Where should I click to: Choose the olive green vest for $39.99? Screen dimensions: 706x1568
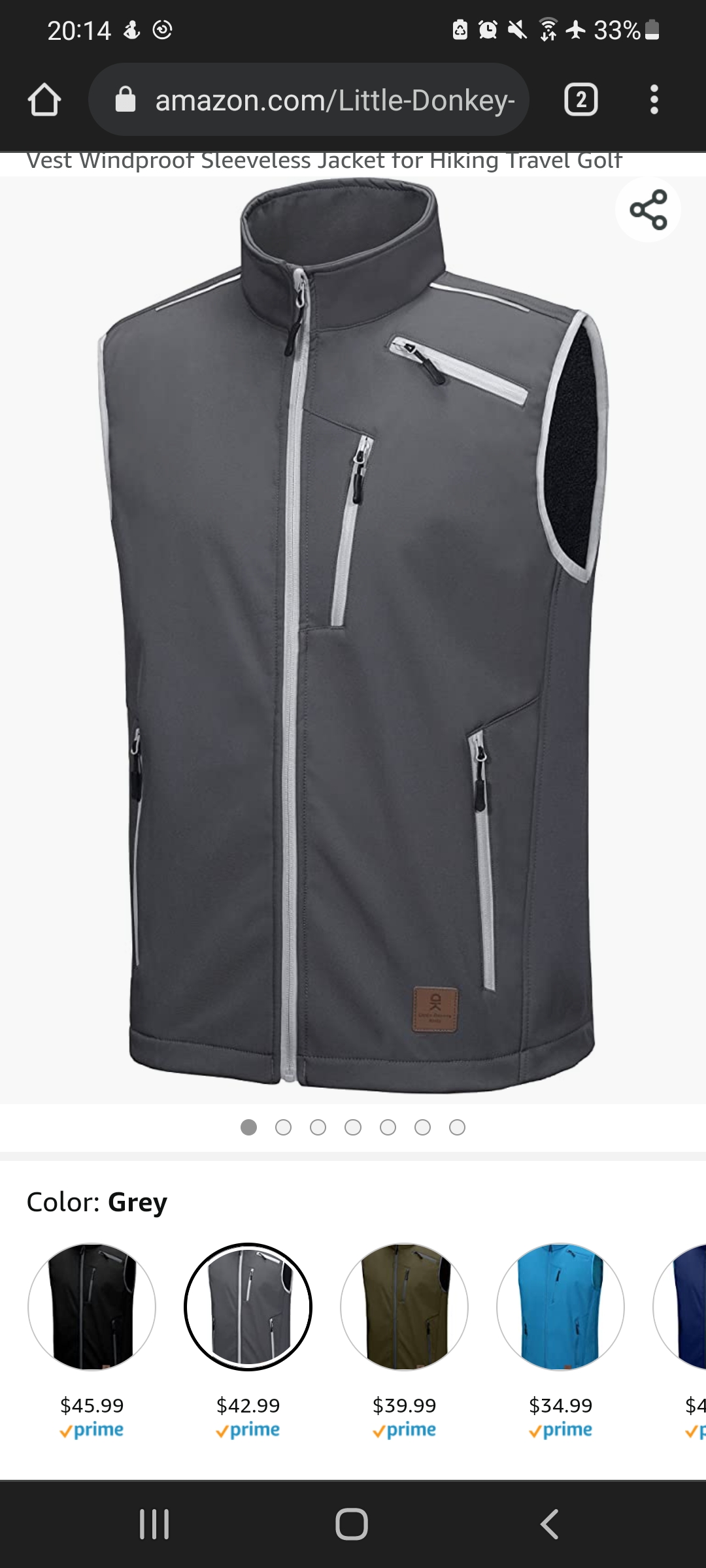[x=405, y=1307]
